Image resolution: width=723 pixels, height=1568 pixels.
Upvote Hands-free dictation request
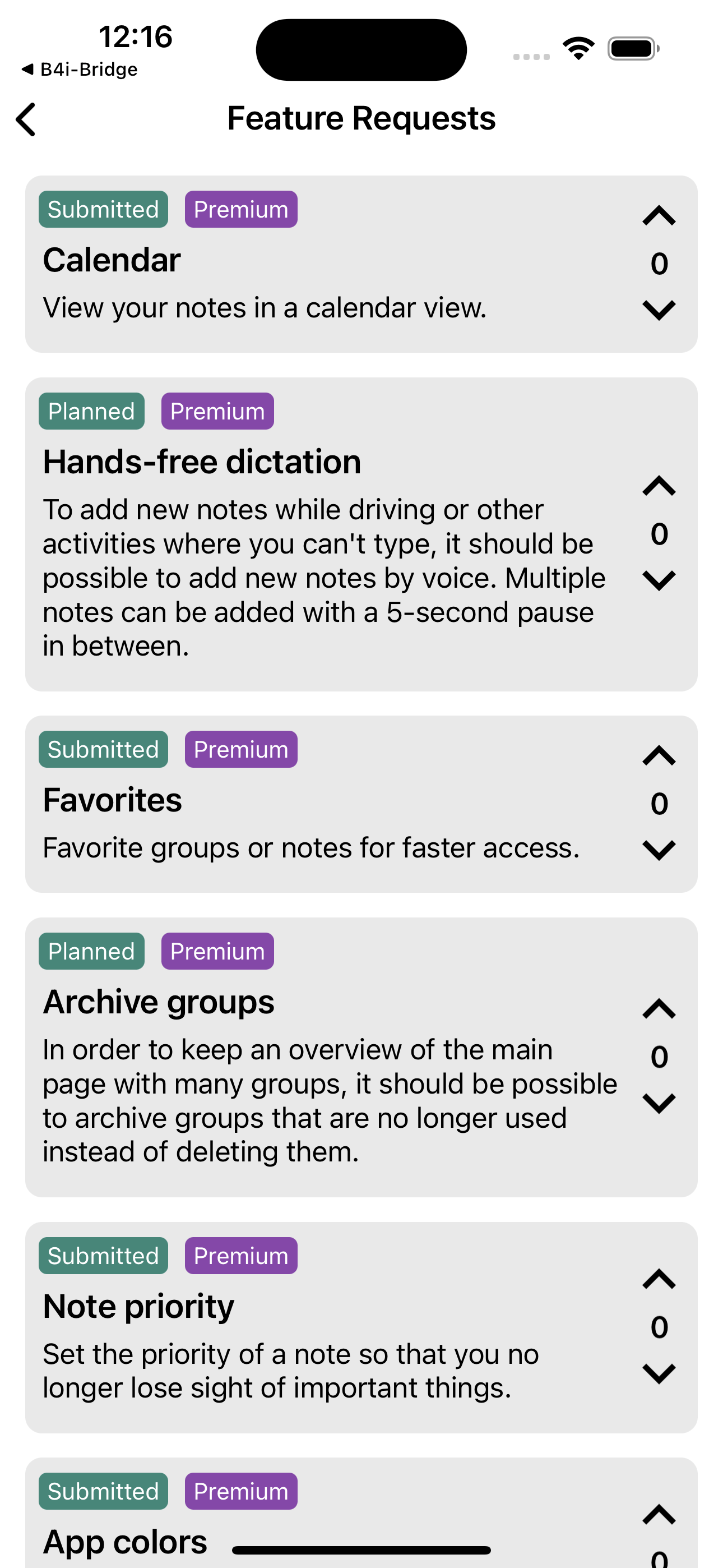click(x=659, y=486)
